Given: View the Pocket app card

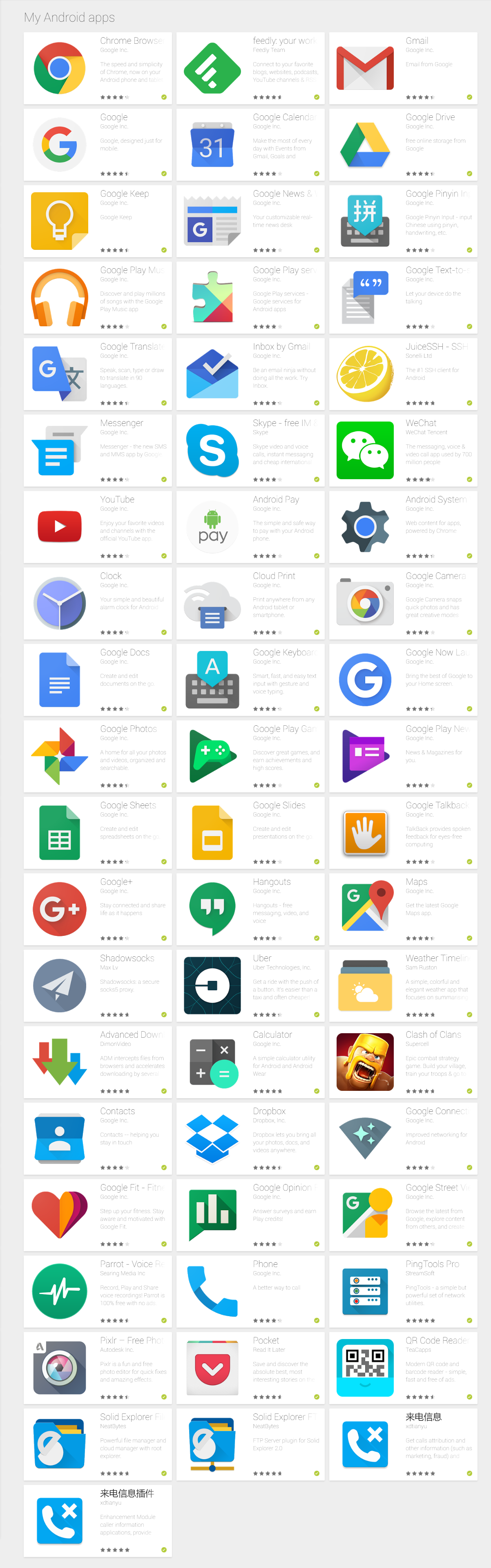Looking at the screenshot, I should 250,1368.
